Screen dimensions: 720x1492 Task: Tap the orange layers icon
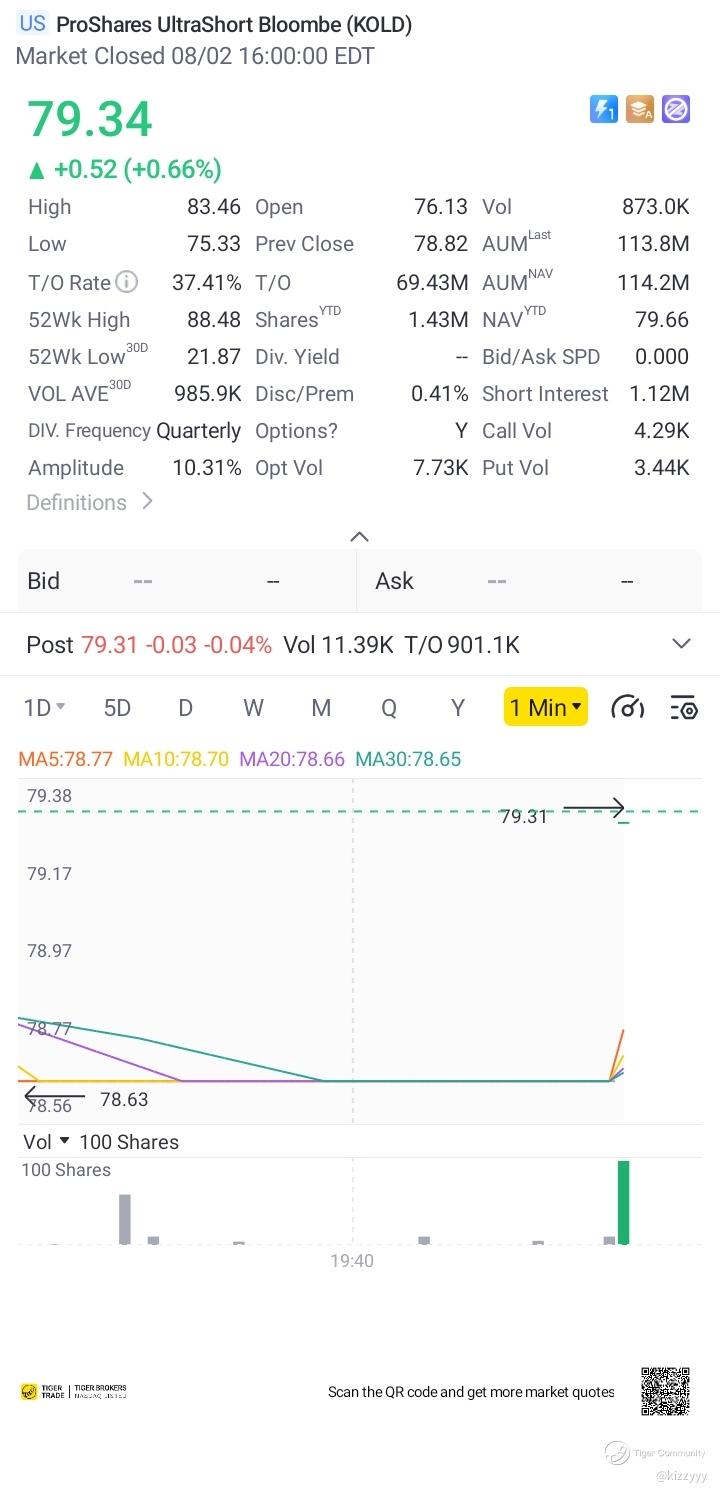tap(640, 109)
